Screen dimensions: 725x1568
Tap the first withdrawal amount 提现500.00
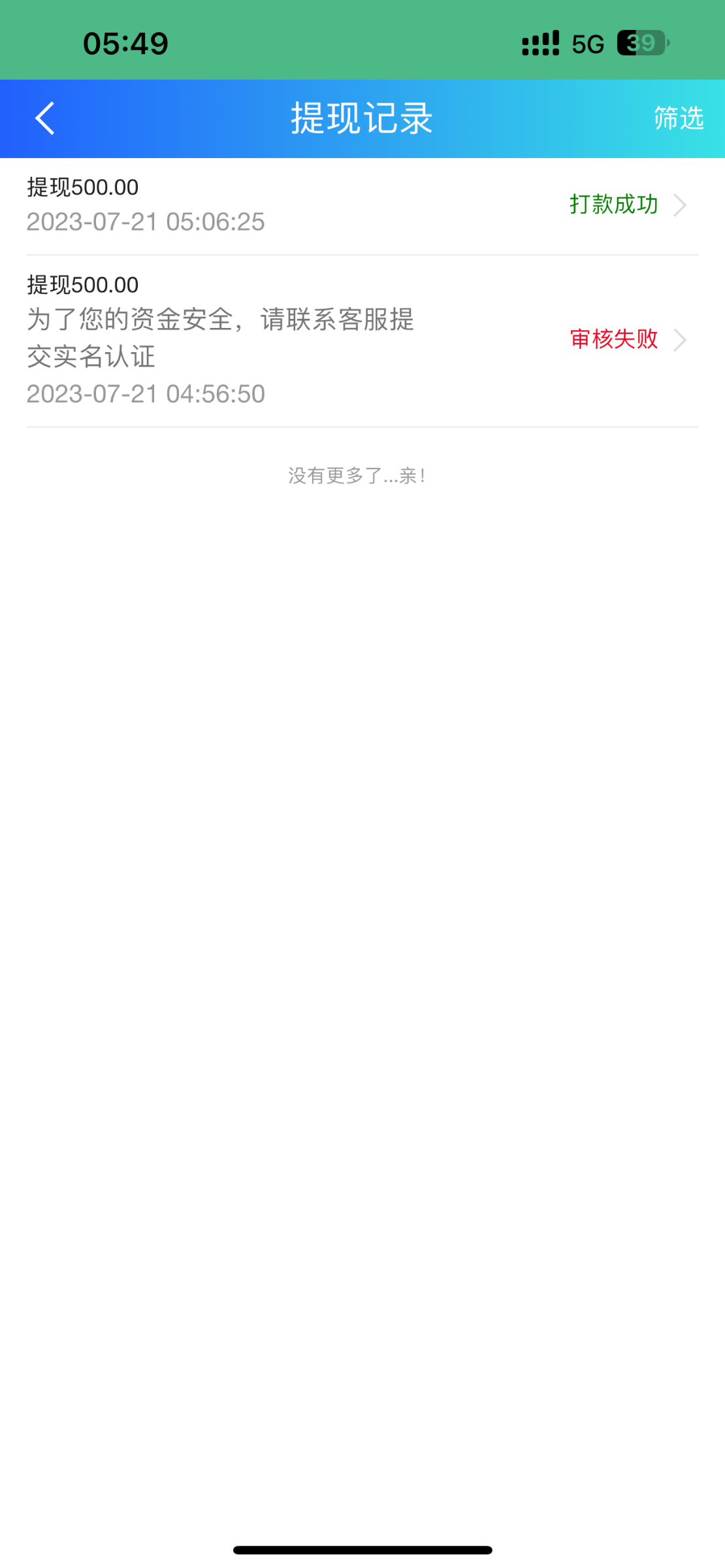pyautogui.click(x=82, y=187)
